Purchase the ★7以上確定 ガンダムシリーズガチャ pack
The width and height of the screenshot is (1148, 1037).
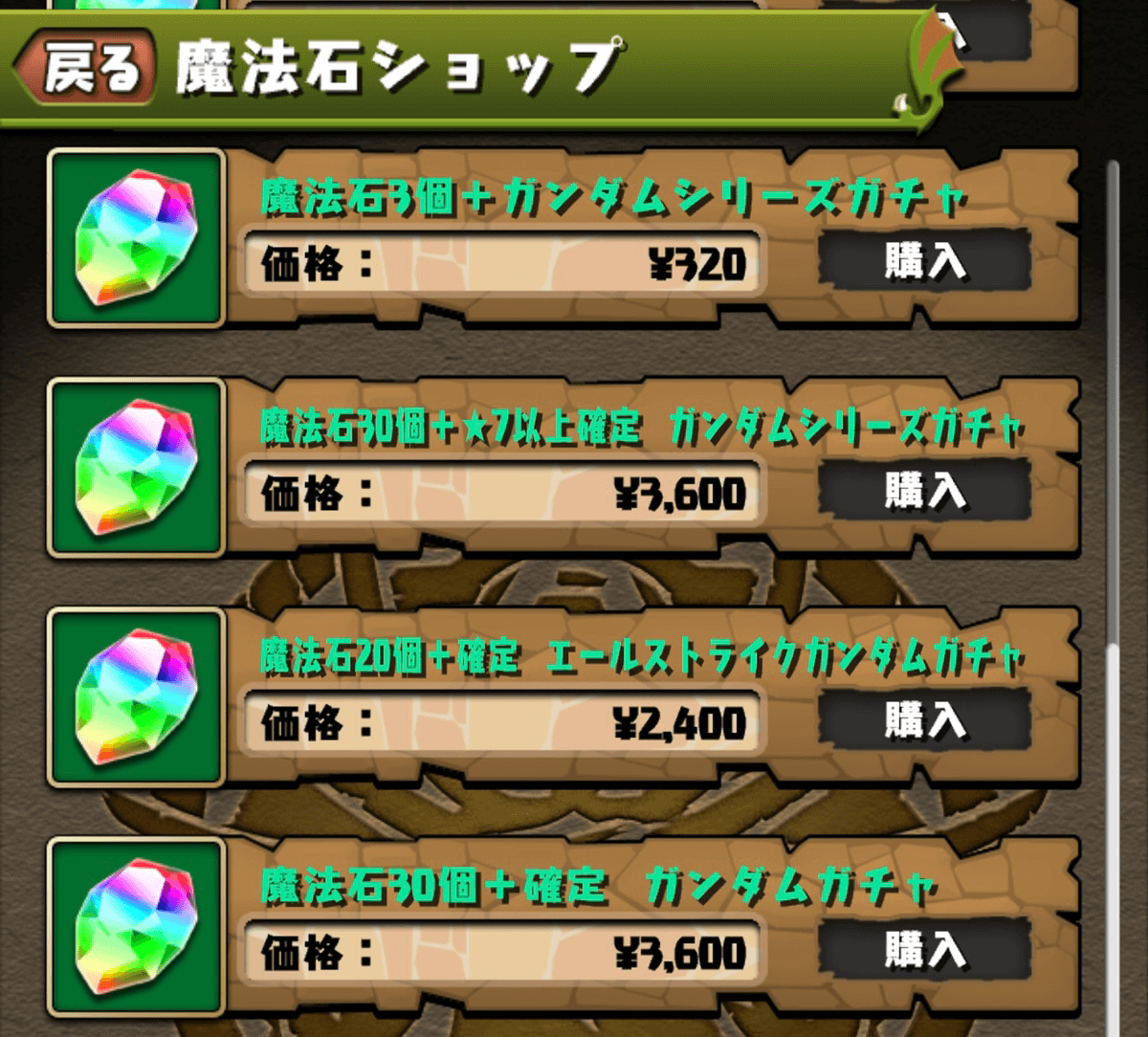tap(924, 491)
